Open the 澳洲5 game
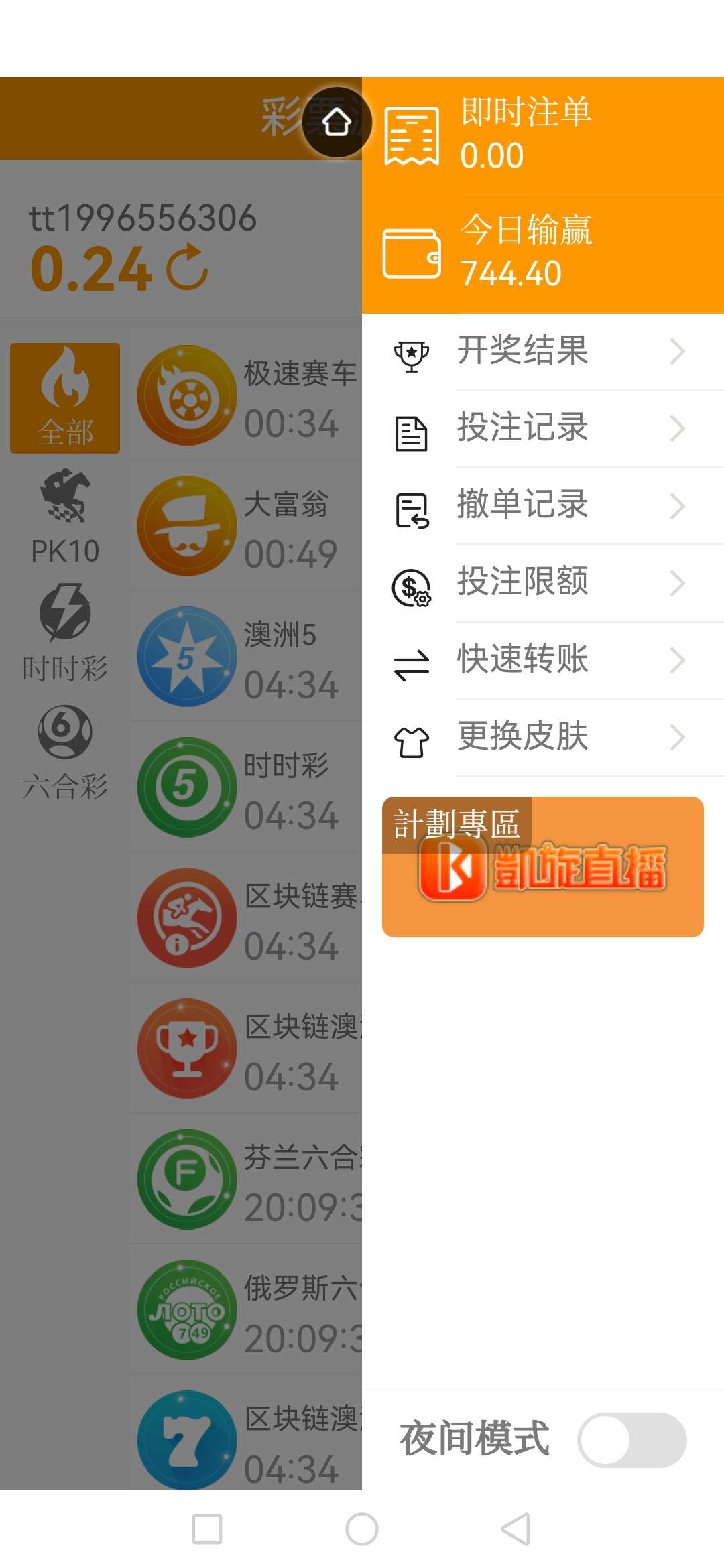 (248, 658)
